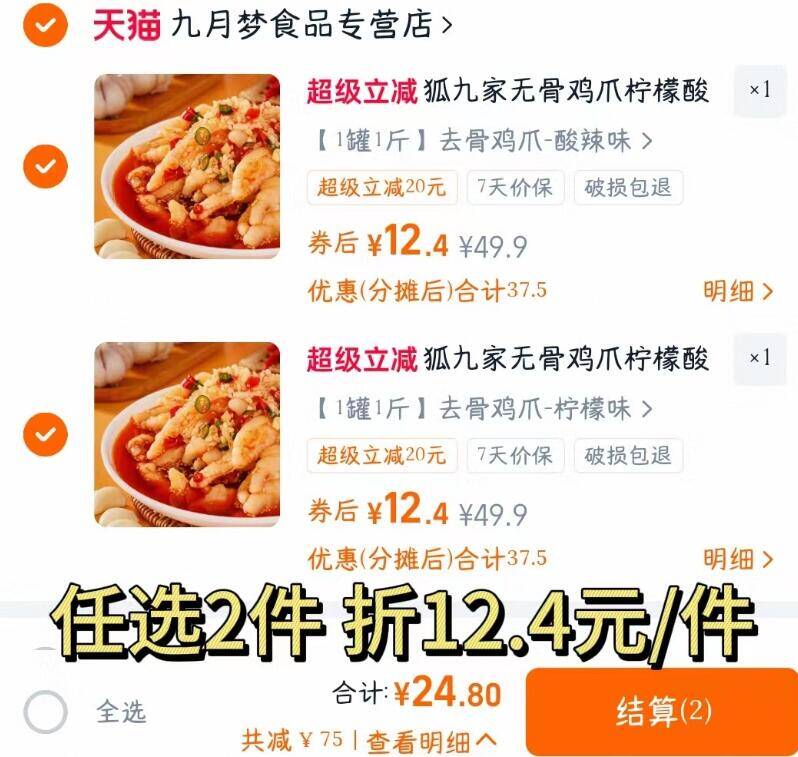This screenshot has width=798, height=757.
Task: Open the 柠檬味 product image
Action: (187, 434)
